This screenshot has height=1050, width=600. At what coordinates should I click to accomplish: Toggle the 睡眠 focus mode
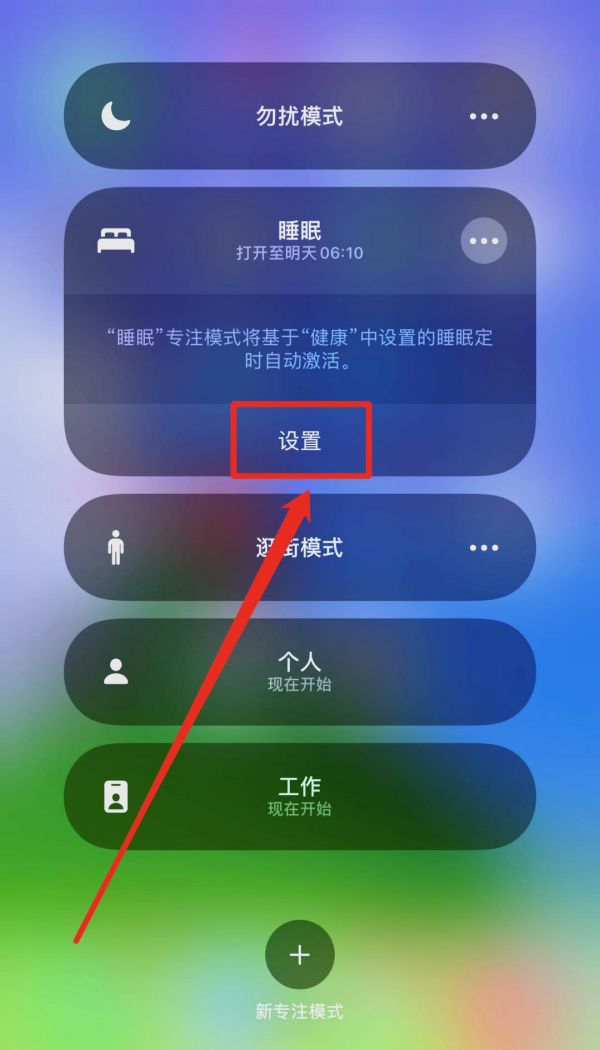(x=261, y=241)
